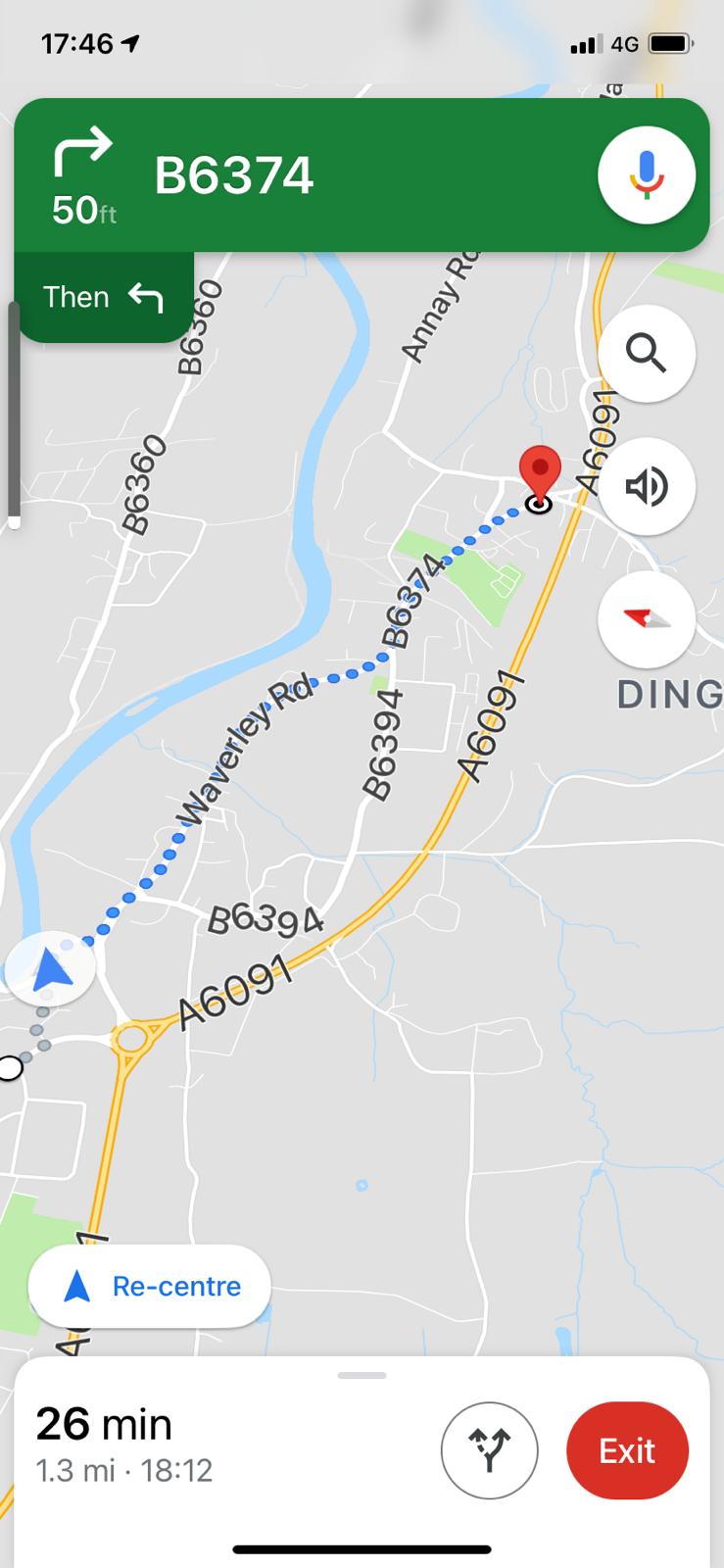Search along the route
Viewport: 724px width, 1568px height.
(646, 353)
